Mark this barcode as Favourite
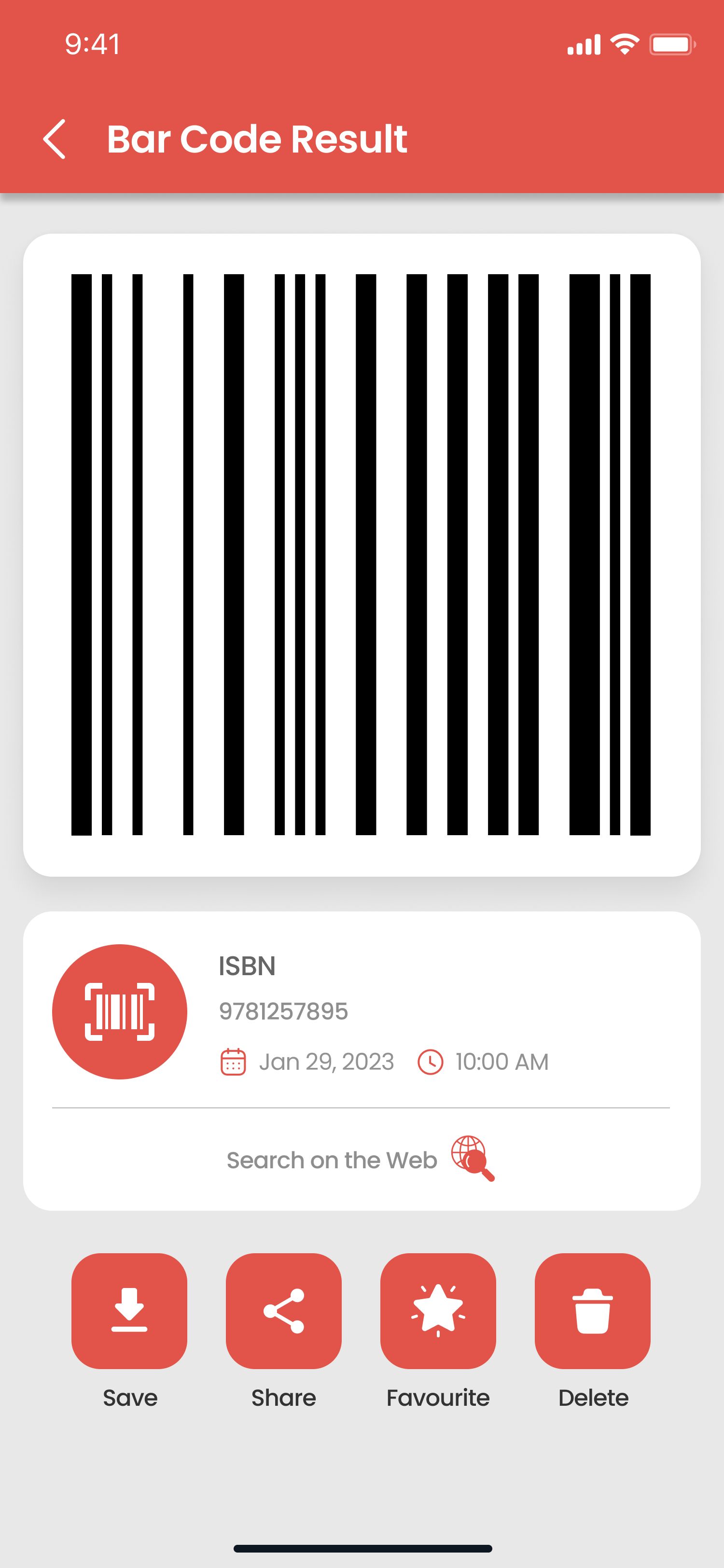This screenshot has height=1568, width=724. click(438, 1311)
